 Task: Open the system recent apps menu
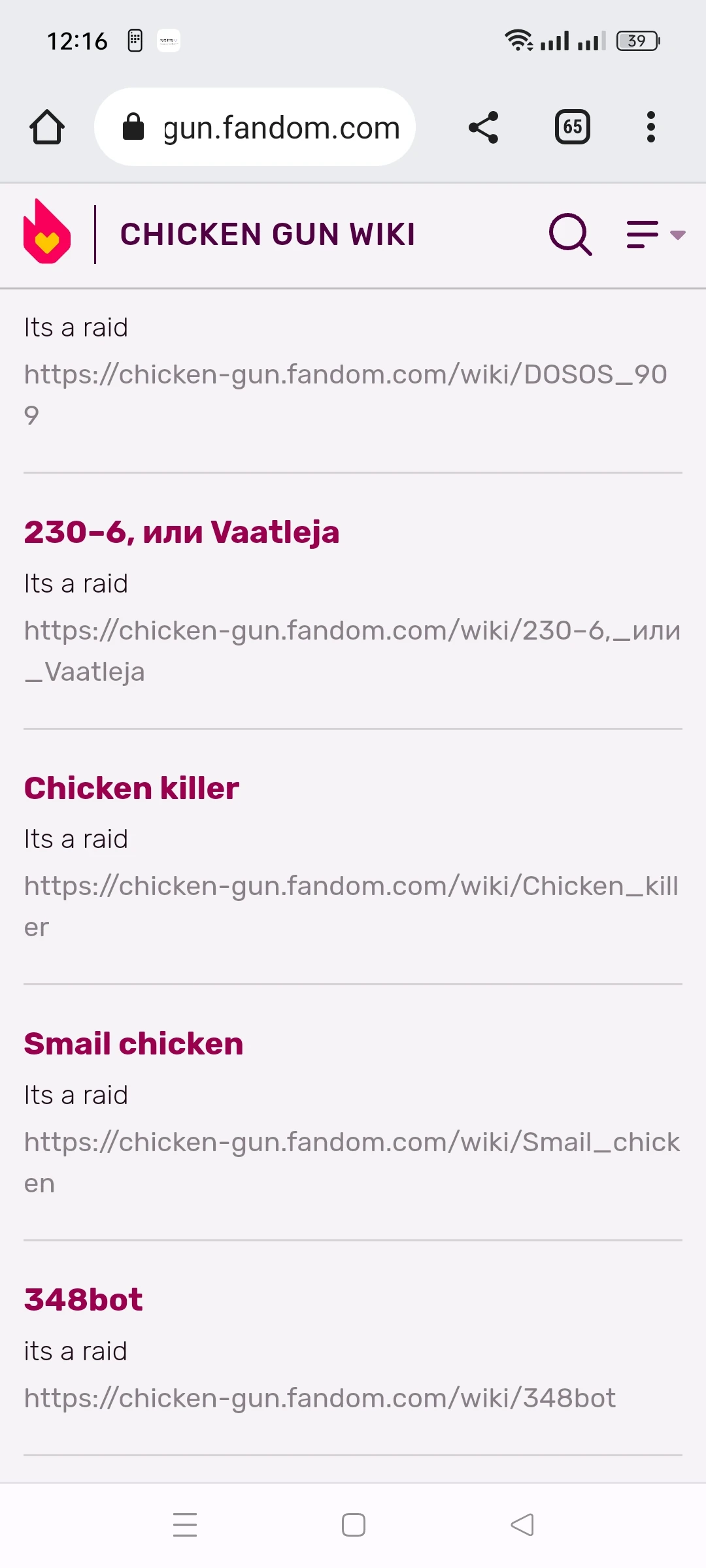click(185, 1525)
